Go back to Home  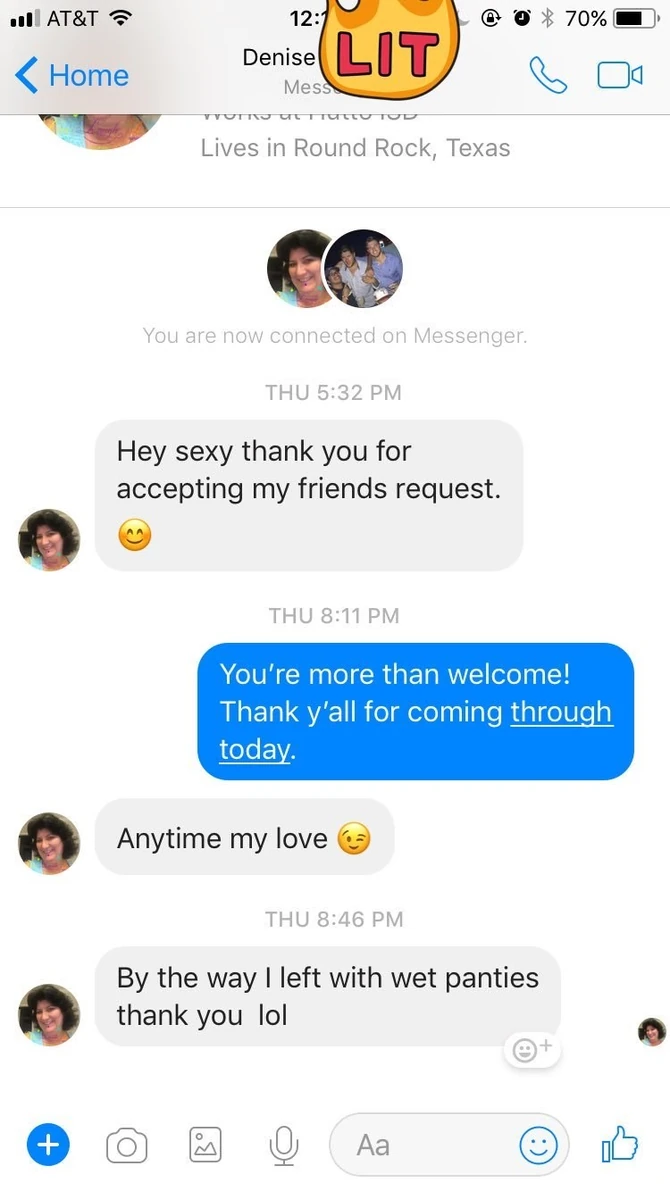pyautogui.click(x=73, y=76)
